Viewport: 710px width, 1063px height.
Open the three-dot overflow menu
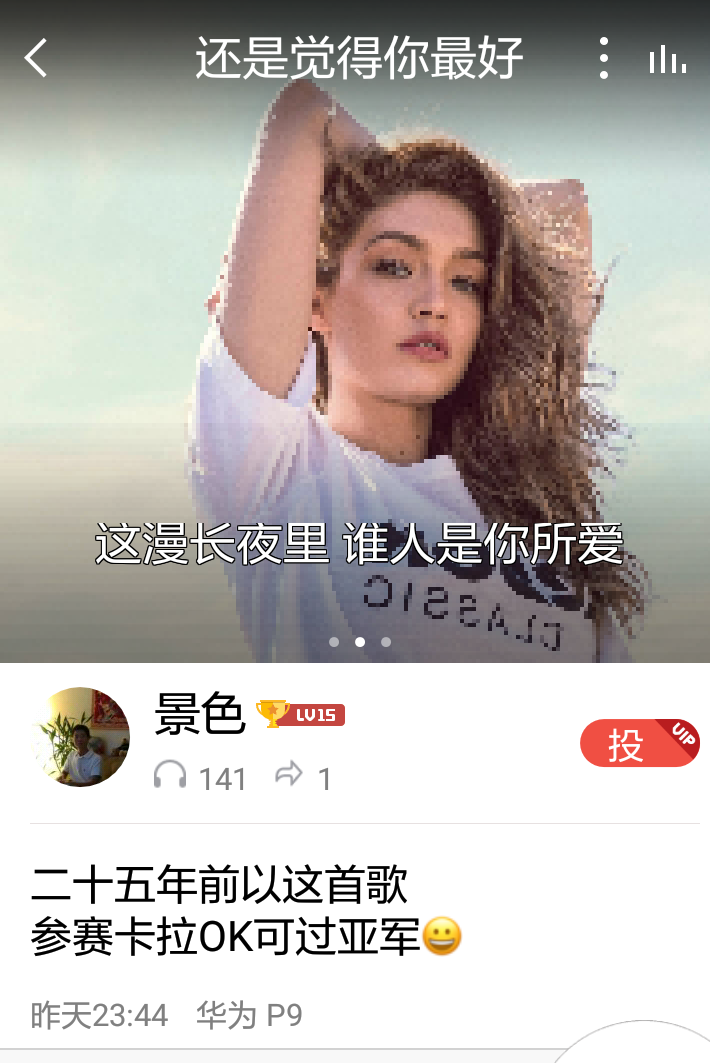(603, 58)
